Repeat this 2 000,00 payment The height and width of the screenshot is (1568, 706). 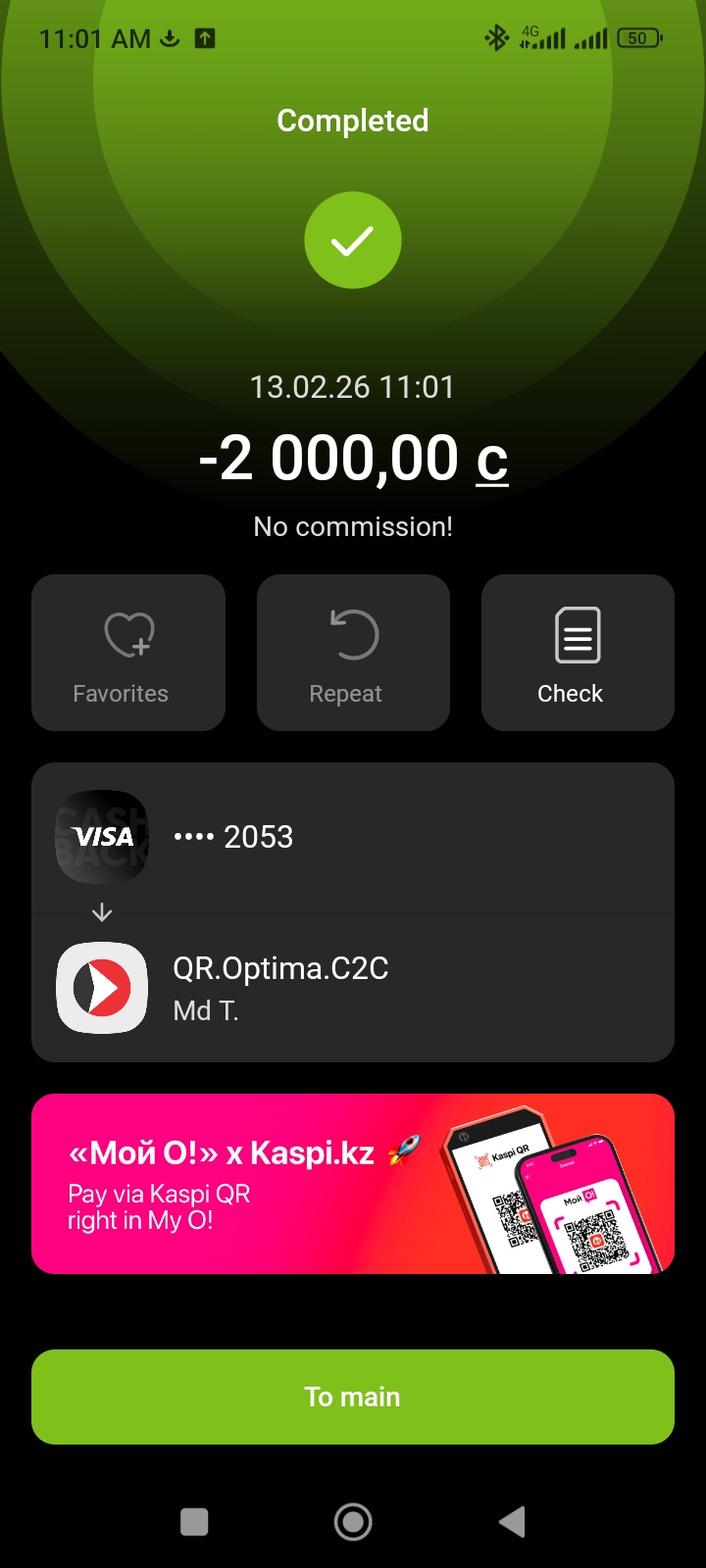click(x=353, y=653)
